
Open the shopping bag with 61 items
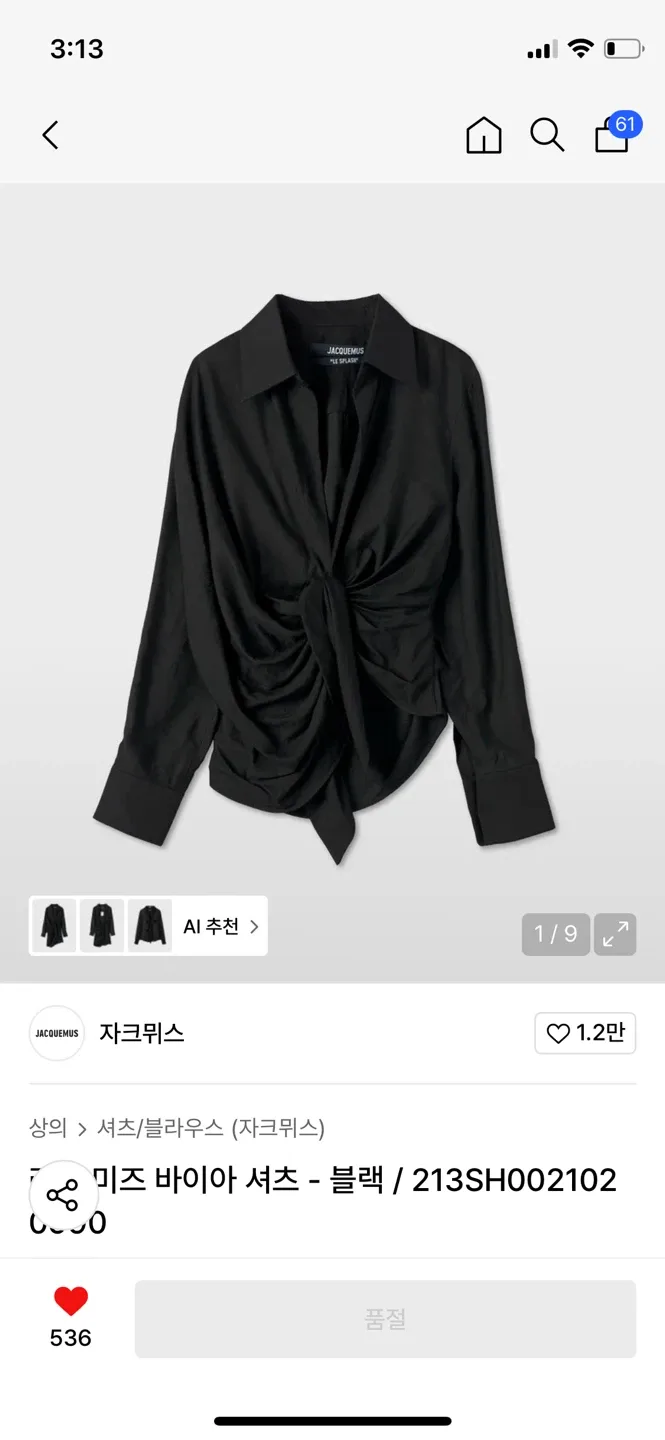[613, 134]
